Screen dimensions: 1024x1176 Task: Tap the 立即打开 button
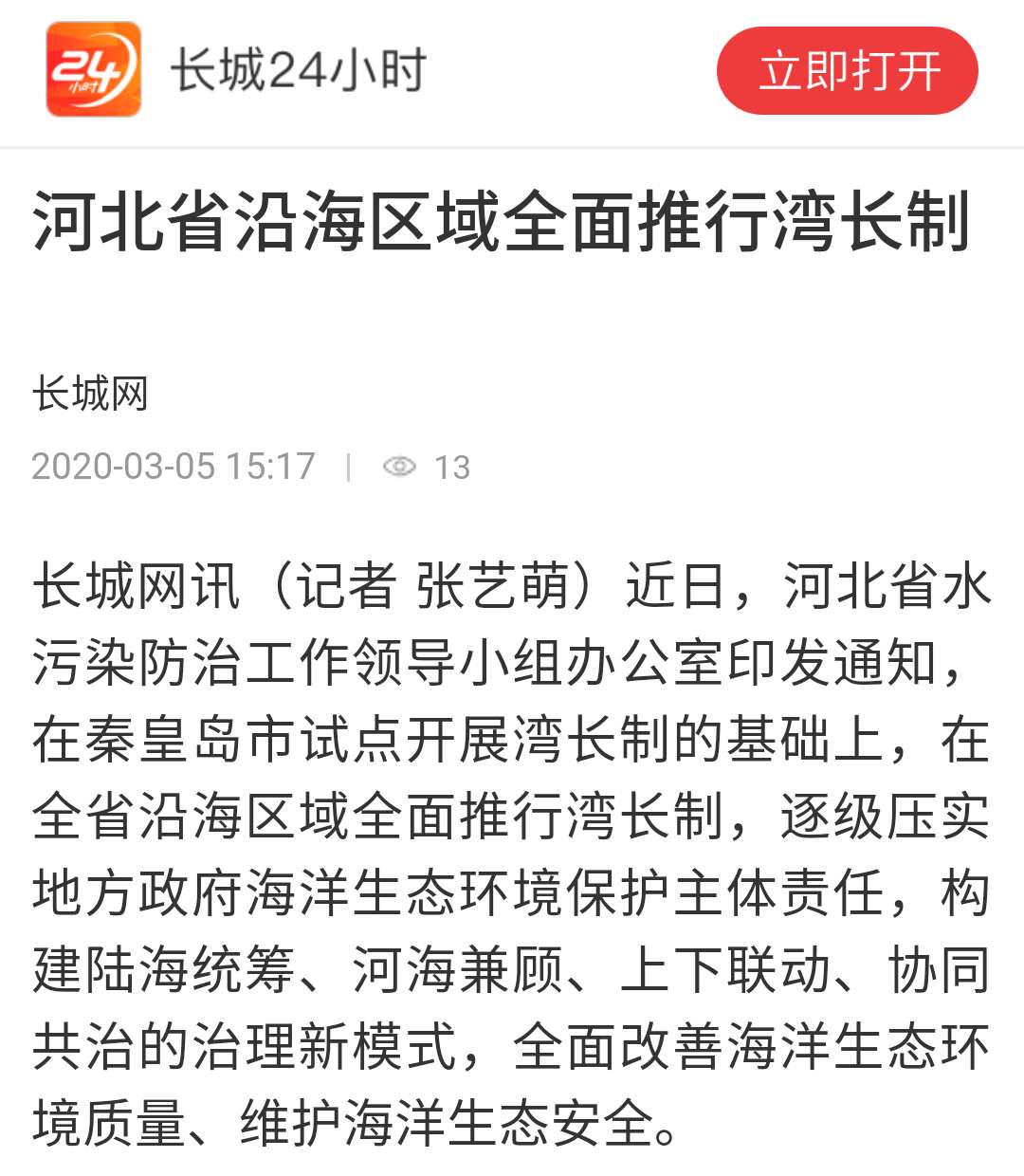pos(847,71)
